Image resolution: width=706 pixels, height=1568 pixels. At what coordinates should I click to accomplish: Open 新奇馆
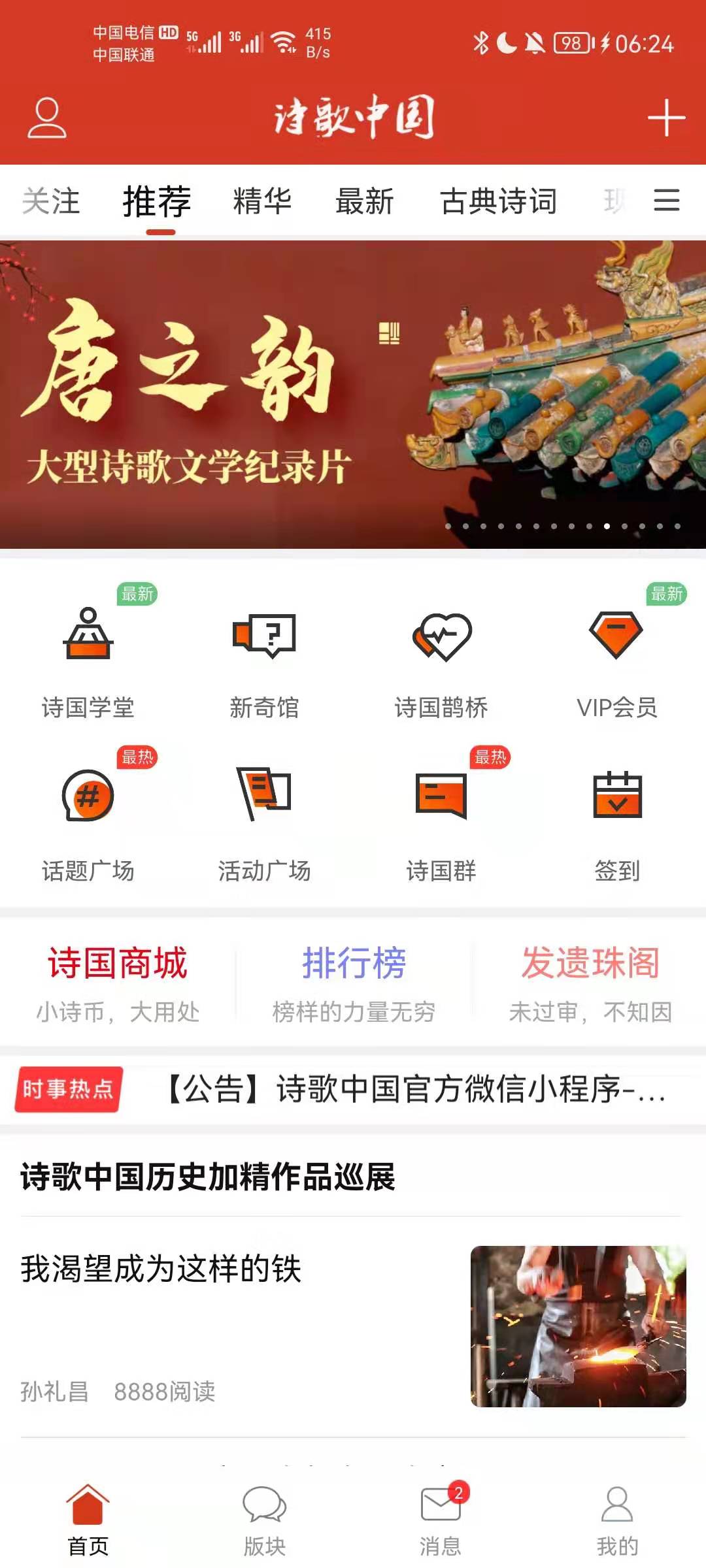click(x=265, y=660)
